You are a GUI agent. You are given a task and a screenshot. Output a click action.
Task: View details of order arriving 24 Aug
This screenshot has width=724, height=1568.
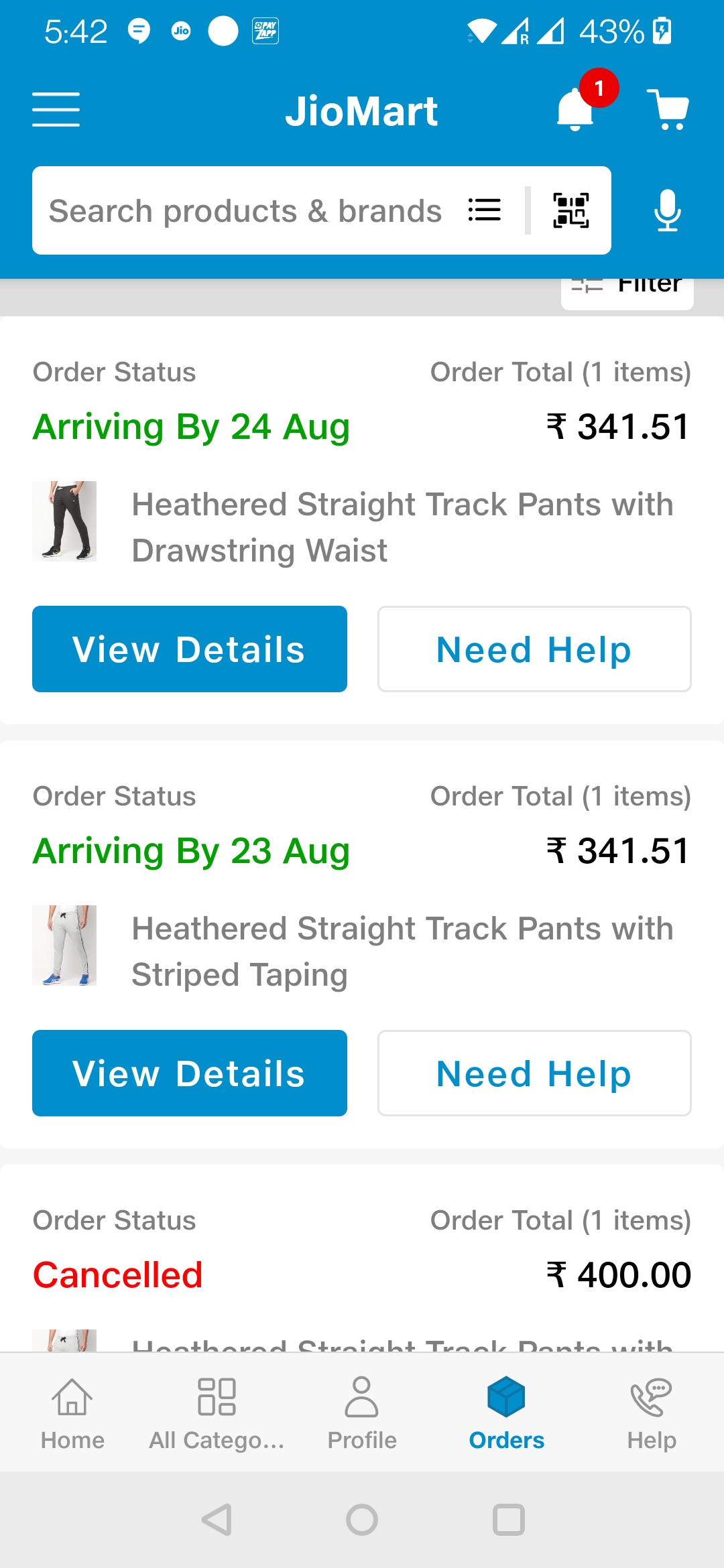190,649
